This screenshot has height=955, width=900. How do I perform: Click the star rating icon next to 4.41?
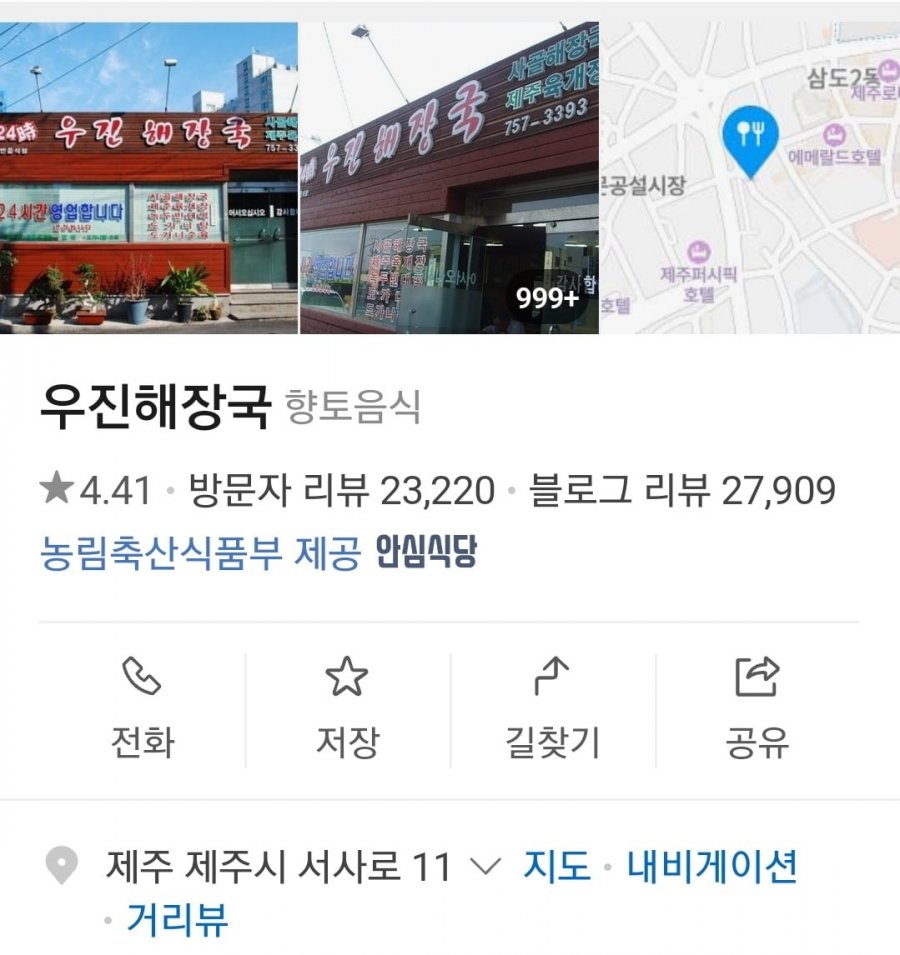click(53, 486)
